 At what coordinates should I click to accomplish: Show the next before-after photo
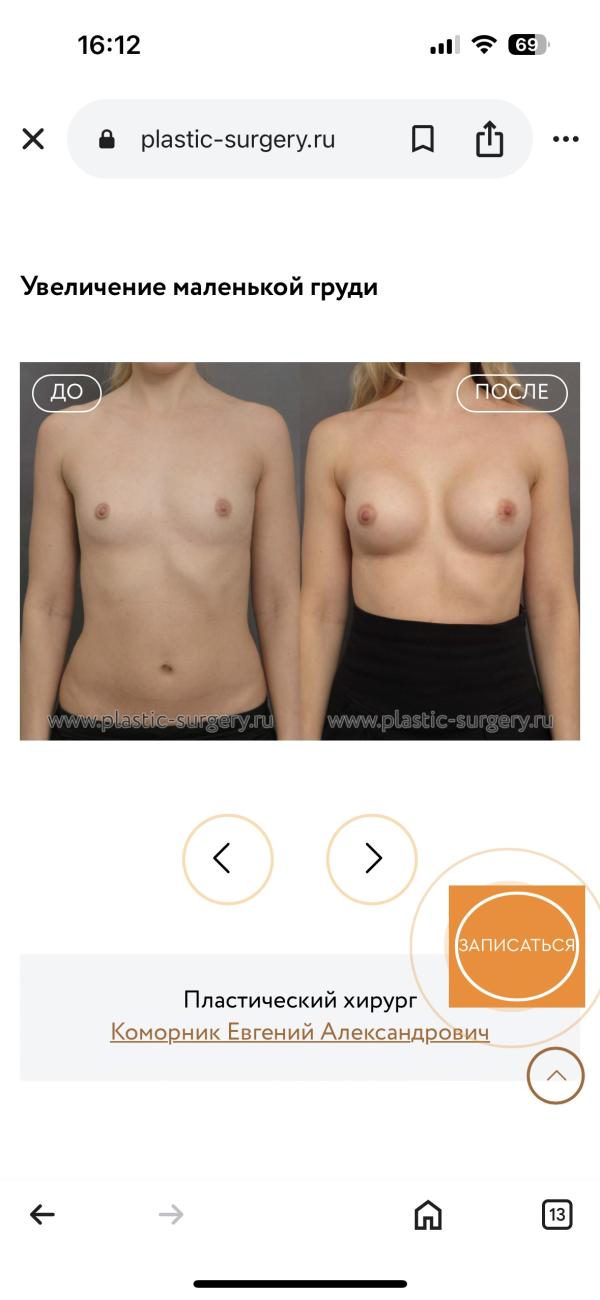tap(372, 859)
